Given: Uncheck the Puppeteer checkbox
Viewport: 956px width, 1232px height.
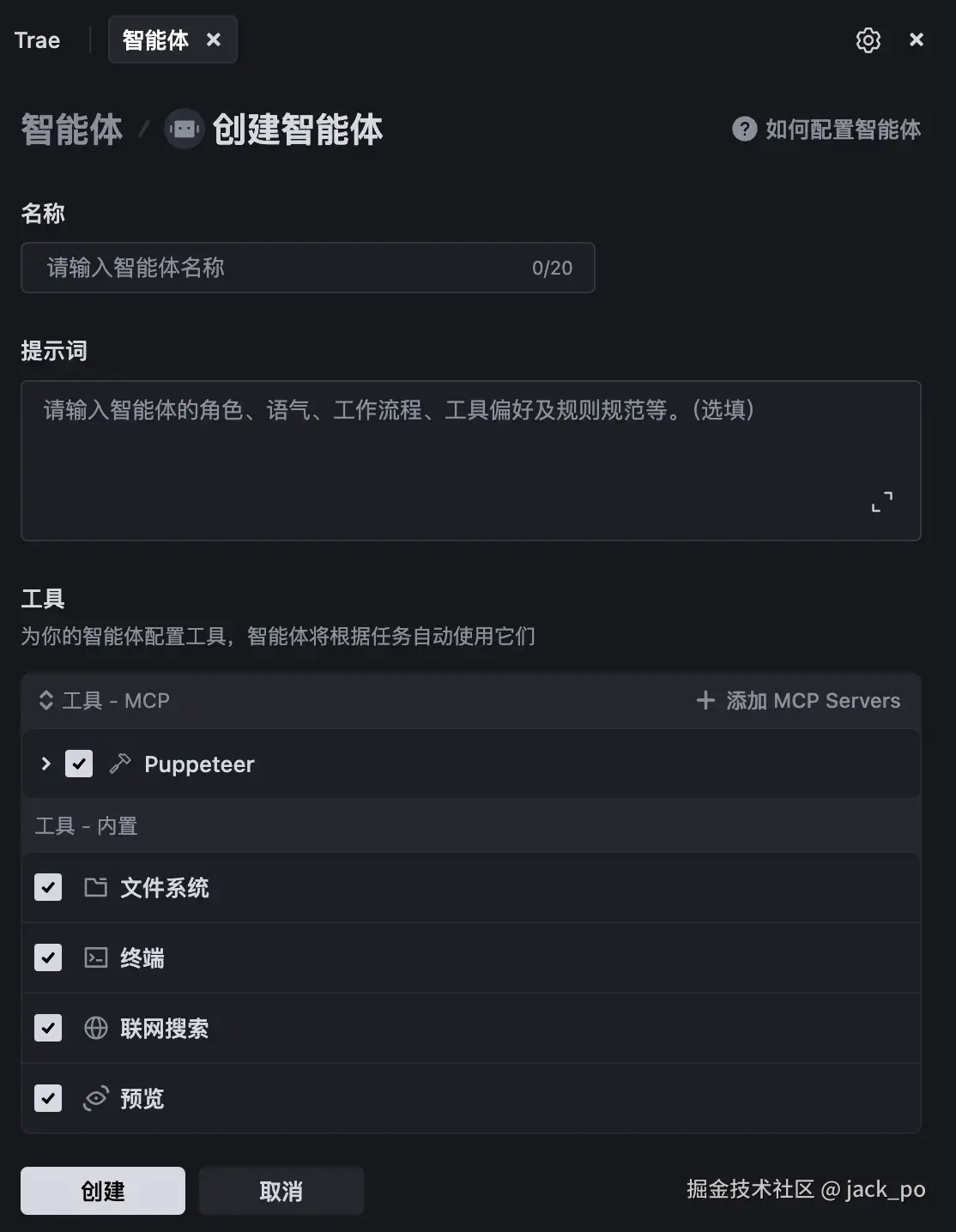Looking at the screenshot, I should tap(79, 764).
